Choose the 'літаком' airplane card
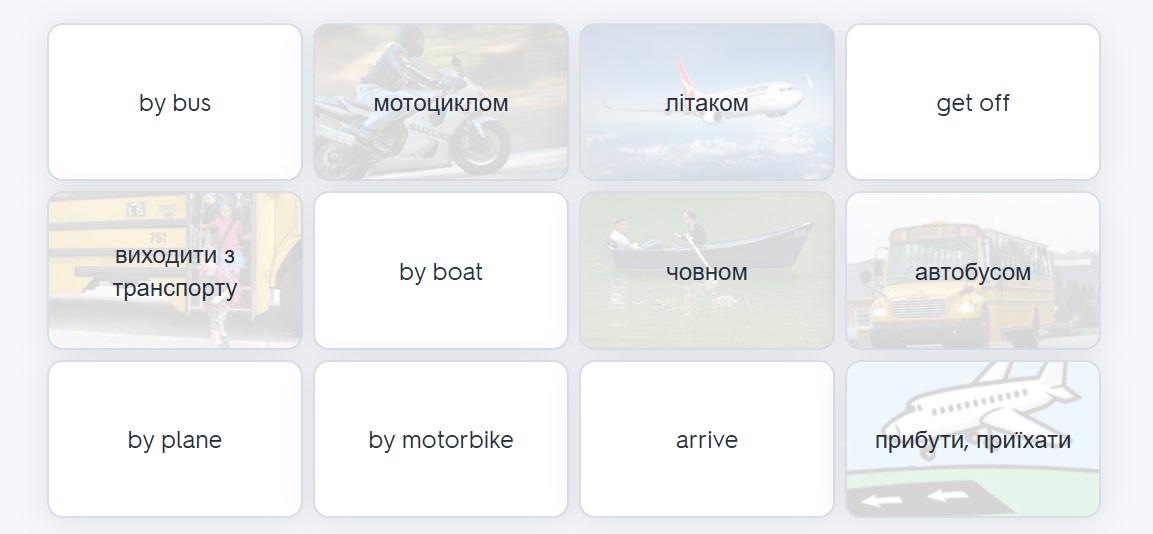 (707, 102)
